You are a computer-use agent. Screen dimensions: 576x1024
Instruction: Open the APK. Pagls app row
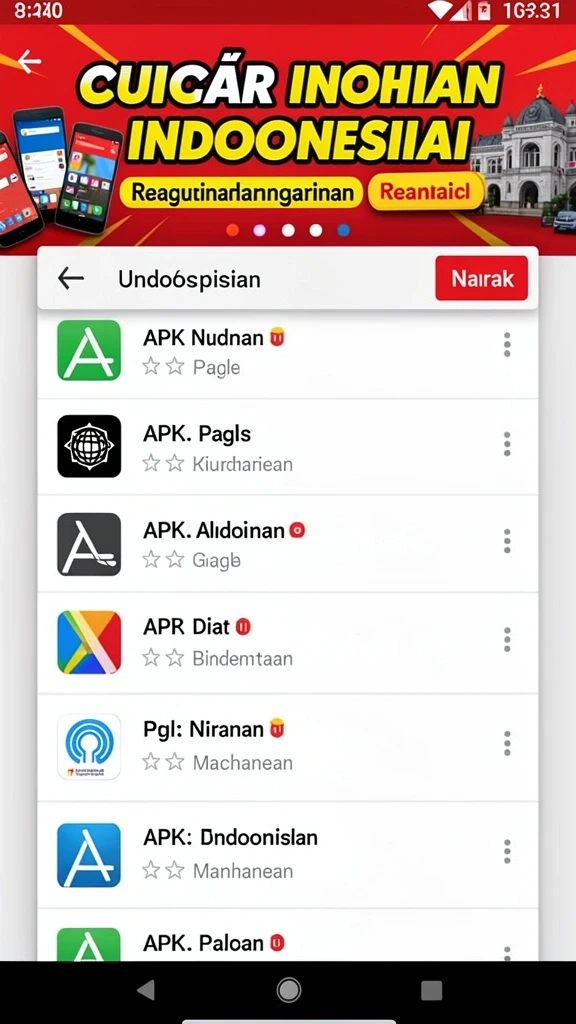click(x=288, y=447)
